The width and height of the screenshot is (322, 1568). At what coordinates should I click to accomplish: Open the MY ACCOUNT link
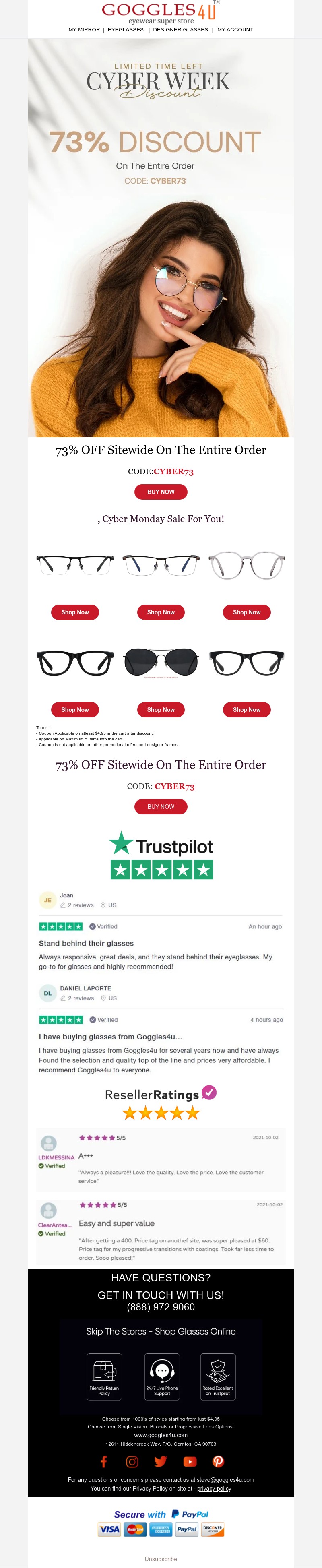point(235,29)
